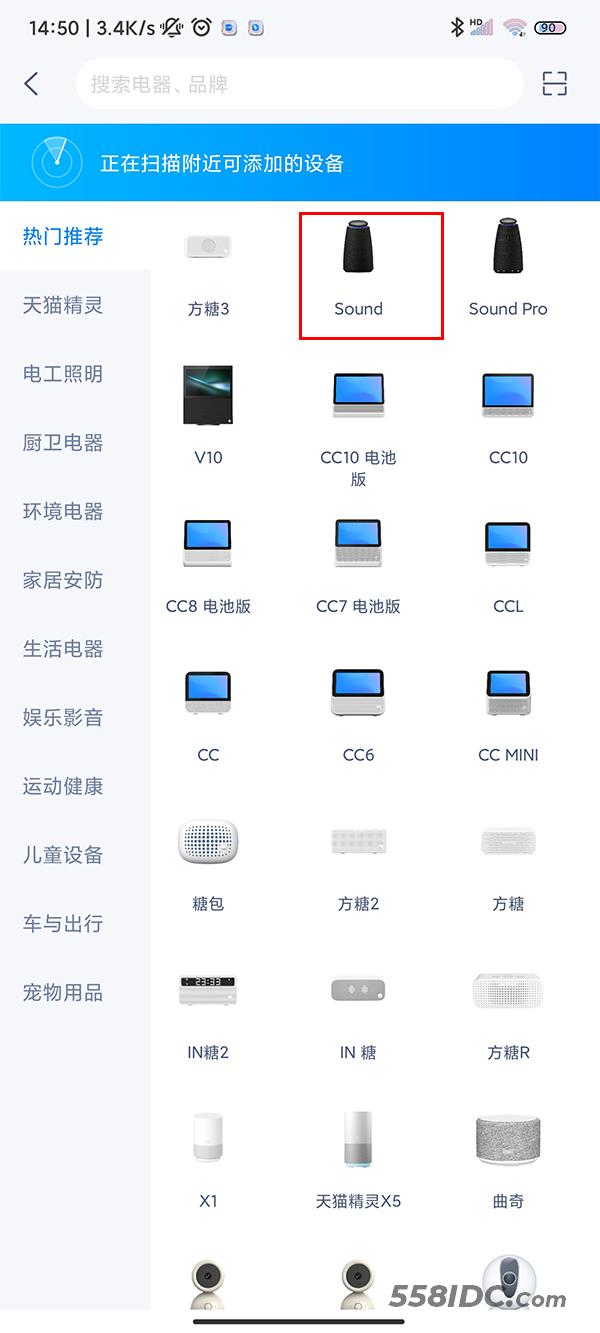Add the 方糖3 device
600x1333 pixels.
coord(208,270)
